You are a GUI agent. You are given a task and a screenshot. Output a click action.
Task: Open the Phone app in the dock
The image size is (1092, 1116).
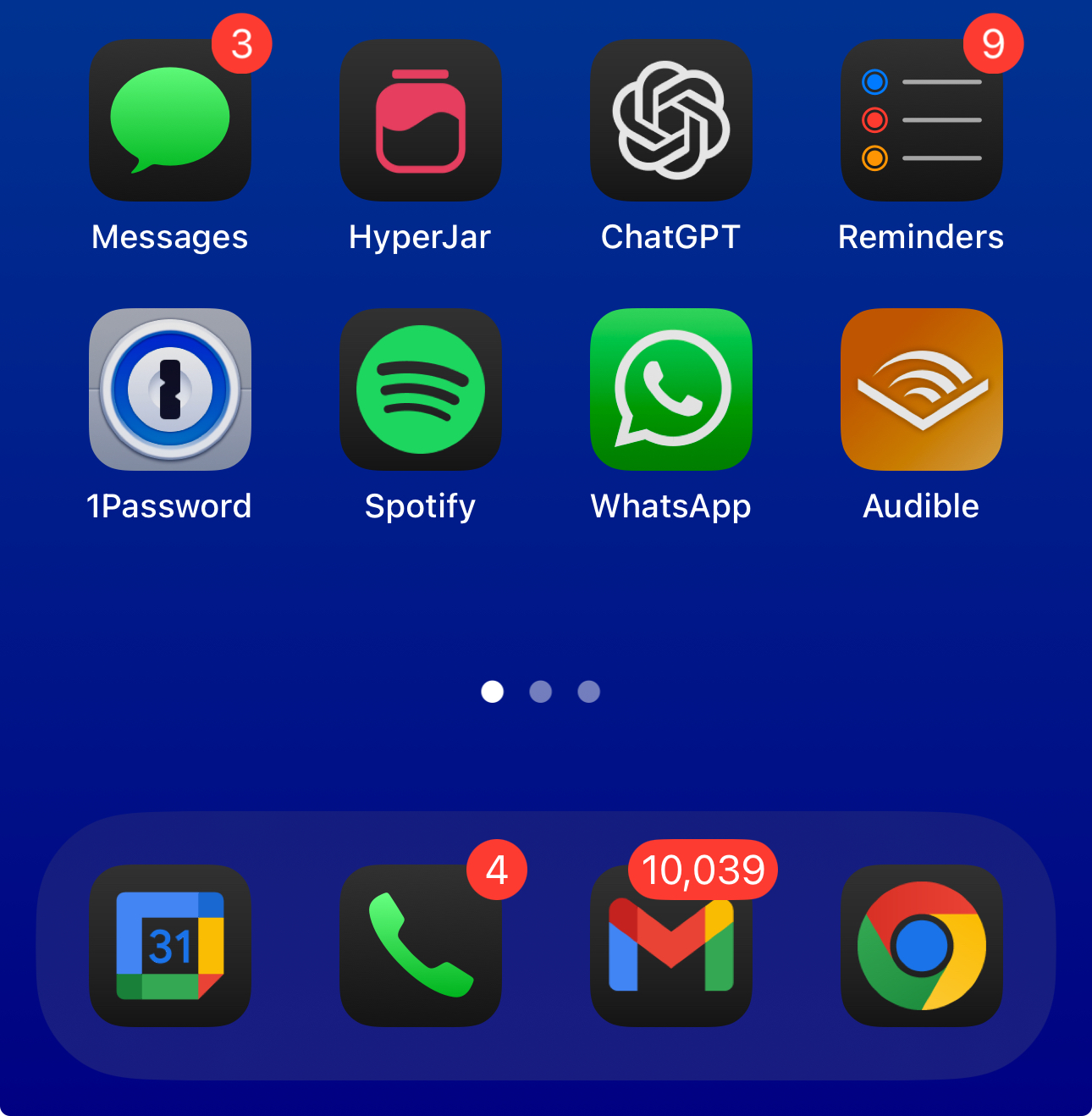click(x=421, y=946)
